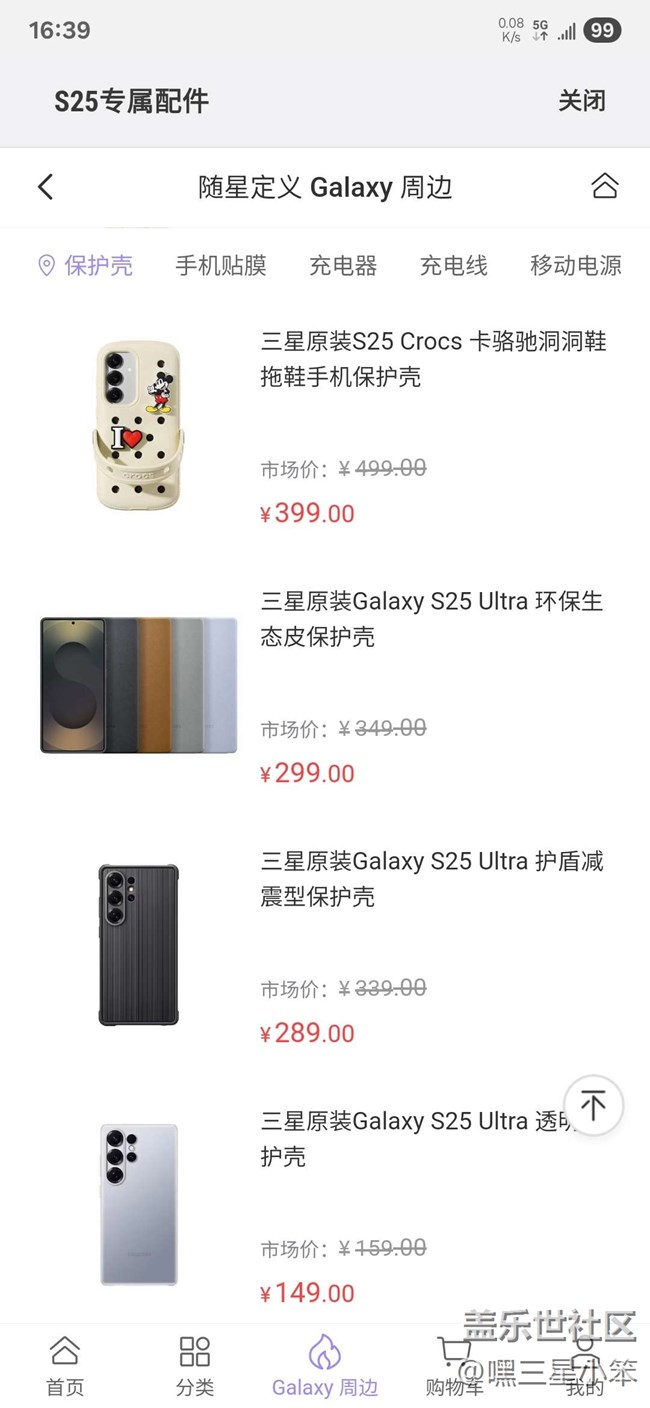650x1408 pixels.
Task: Open the home icon beside the Galaxy 周边 title
Action: [604, 186]
